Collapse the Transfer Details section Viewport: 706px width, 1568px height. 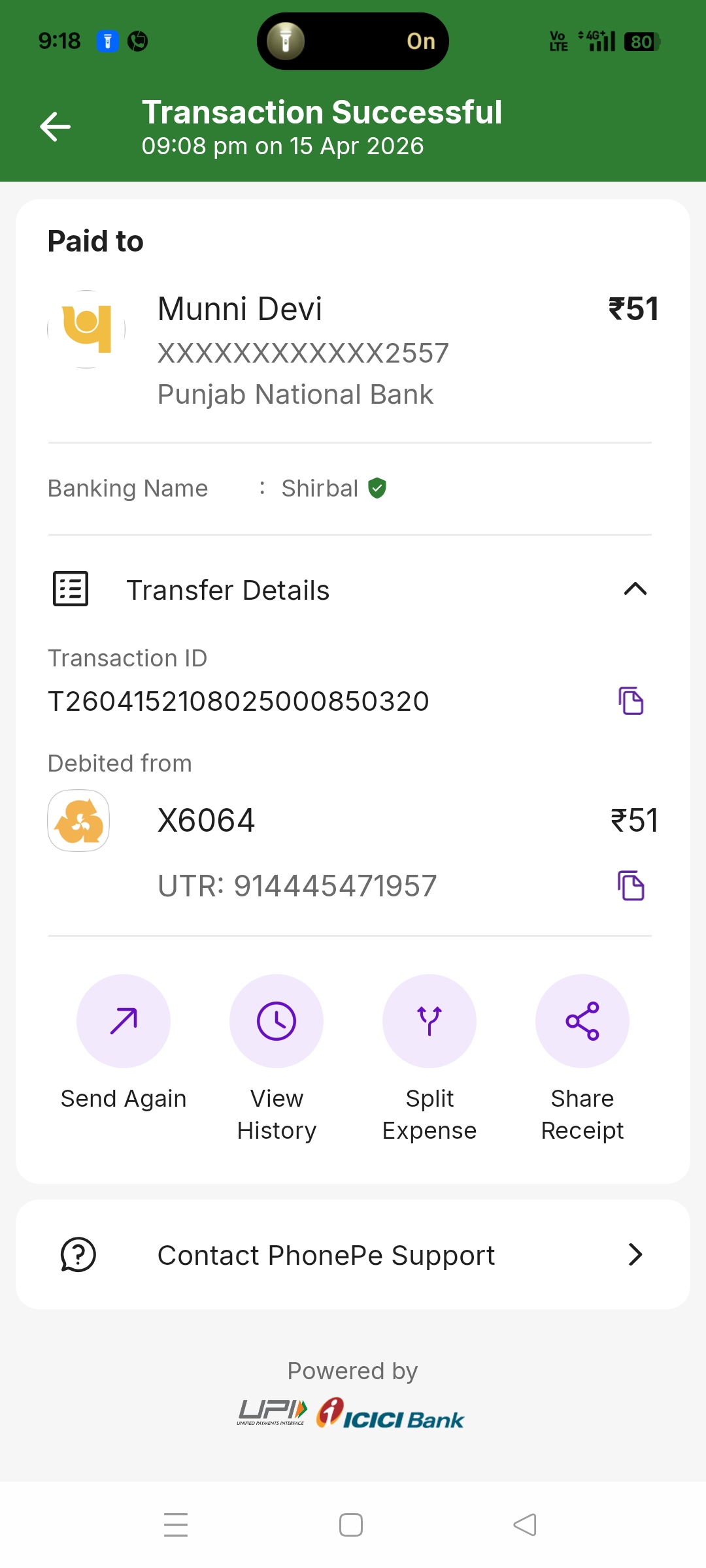point(635,589)
